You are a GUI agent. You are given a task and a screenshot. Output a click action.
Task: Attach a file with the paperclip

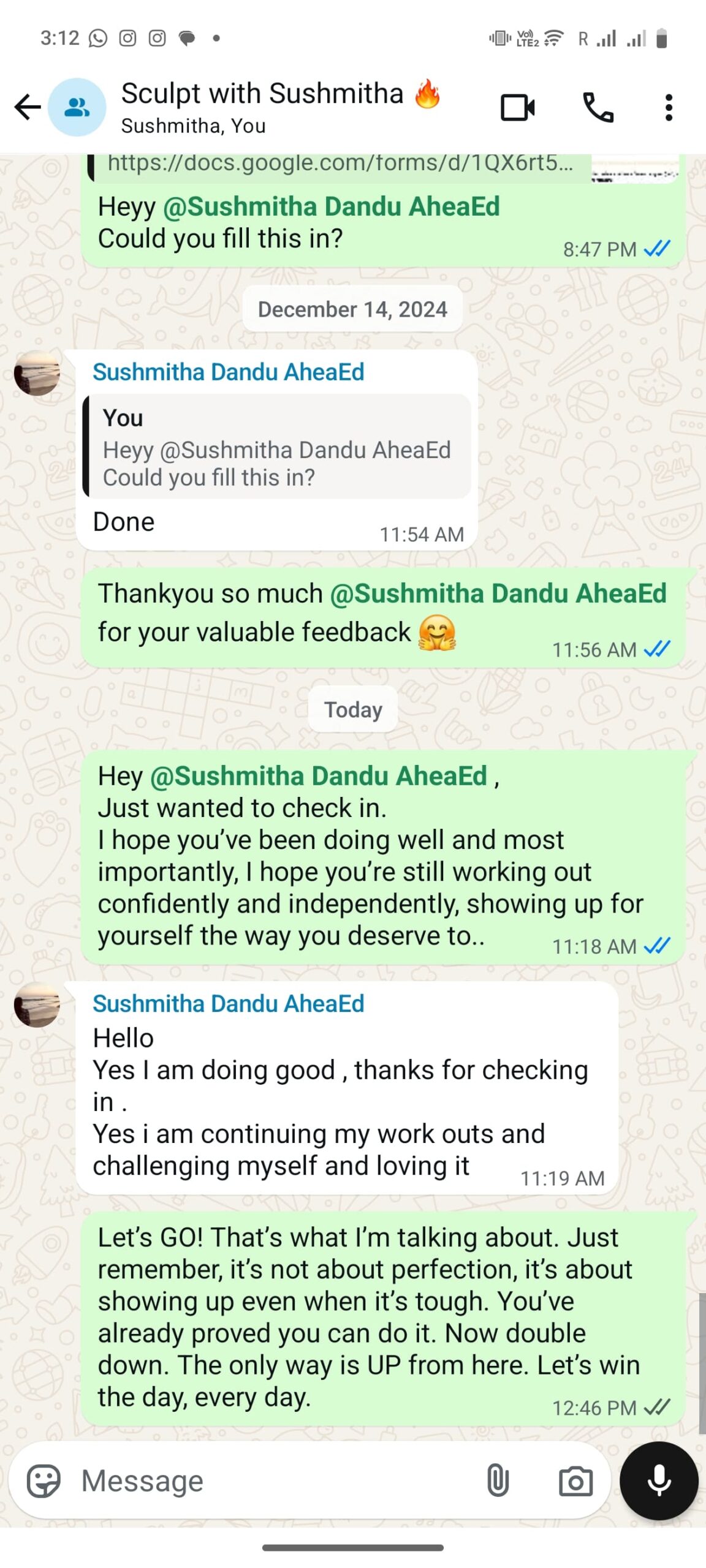click(498, 1481)
